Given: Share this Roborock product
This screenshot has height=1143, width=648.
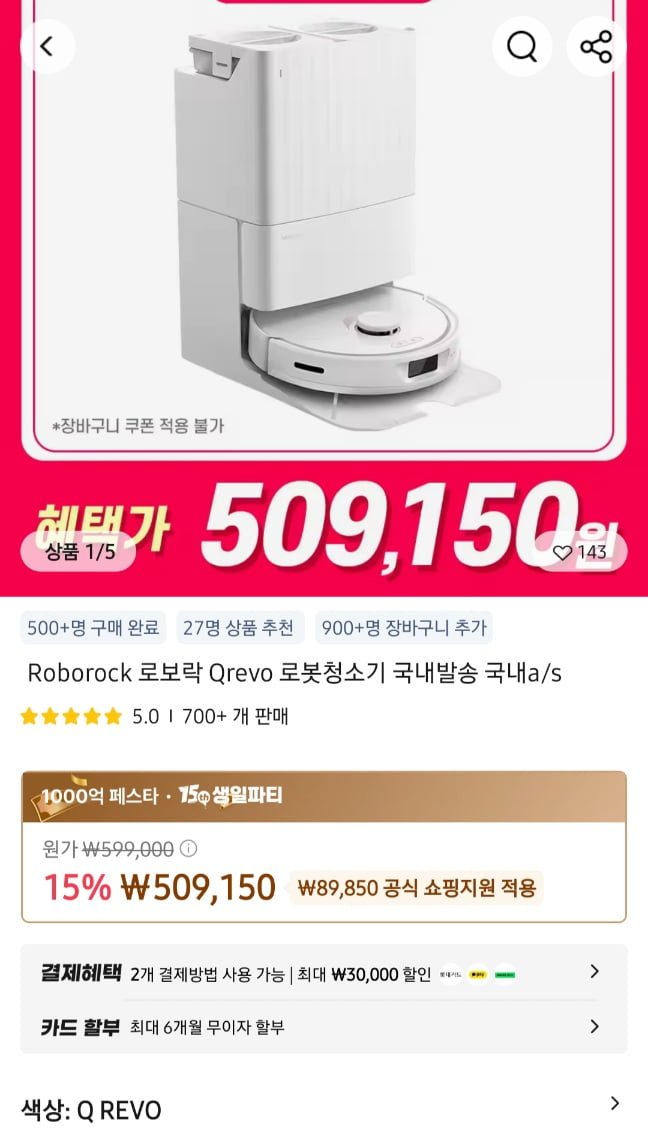Looking at the screenshot, I should pos(596,46).
